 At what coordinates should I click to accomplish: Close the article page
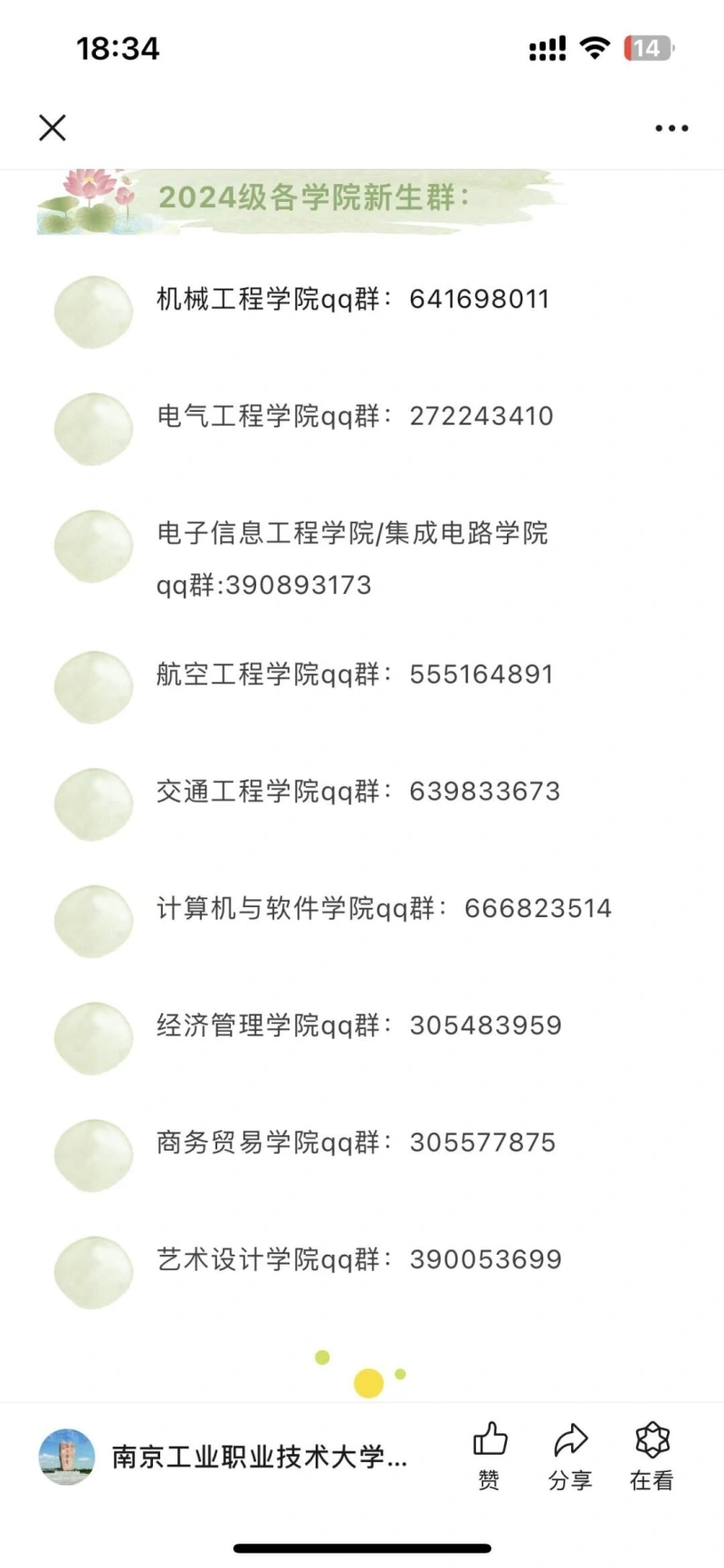pos(52,128)
